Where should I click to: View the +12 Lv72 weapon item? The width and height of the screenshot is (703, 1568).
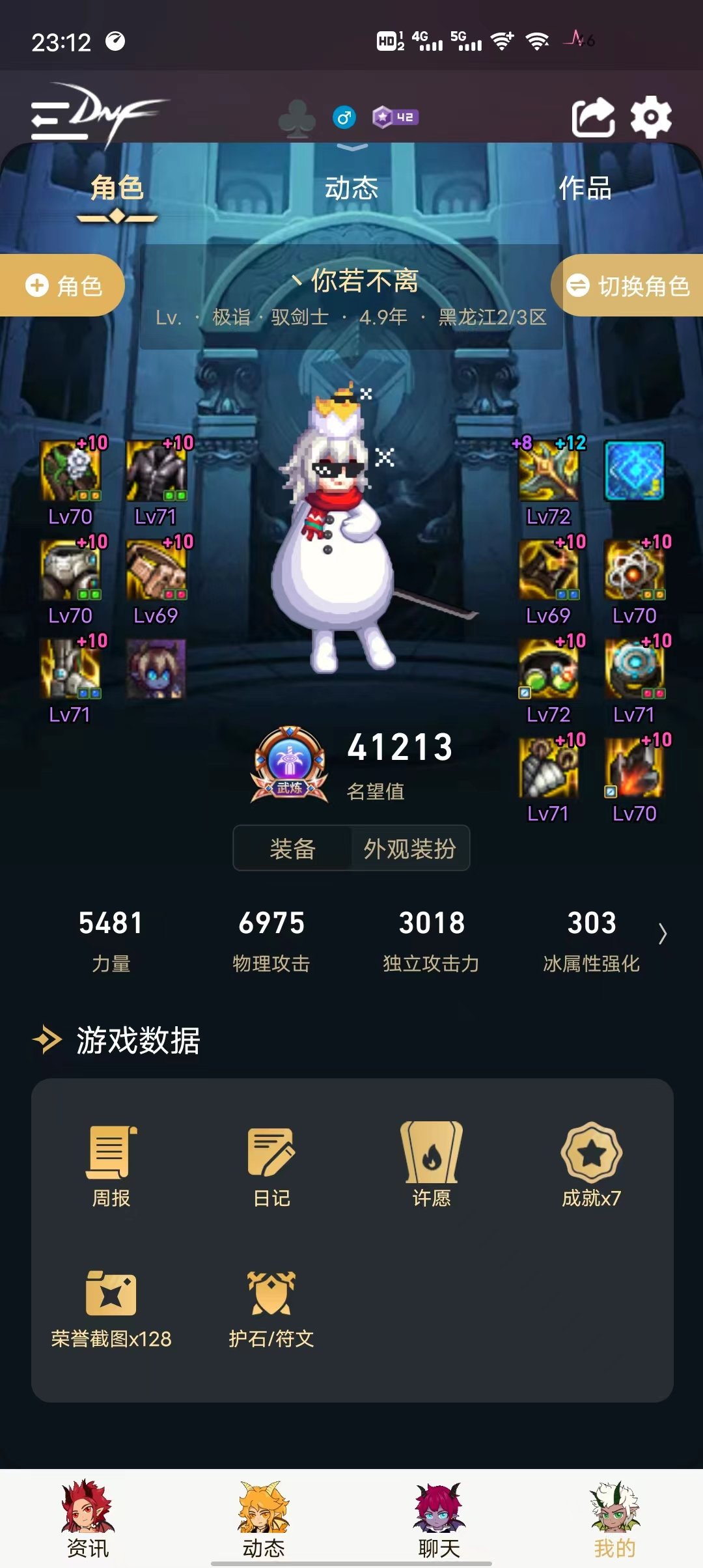(549, 471)
